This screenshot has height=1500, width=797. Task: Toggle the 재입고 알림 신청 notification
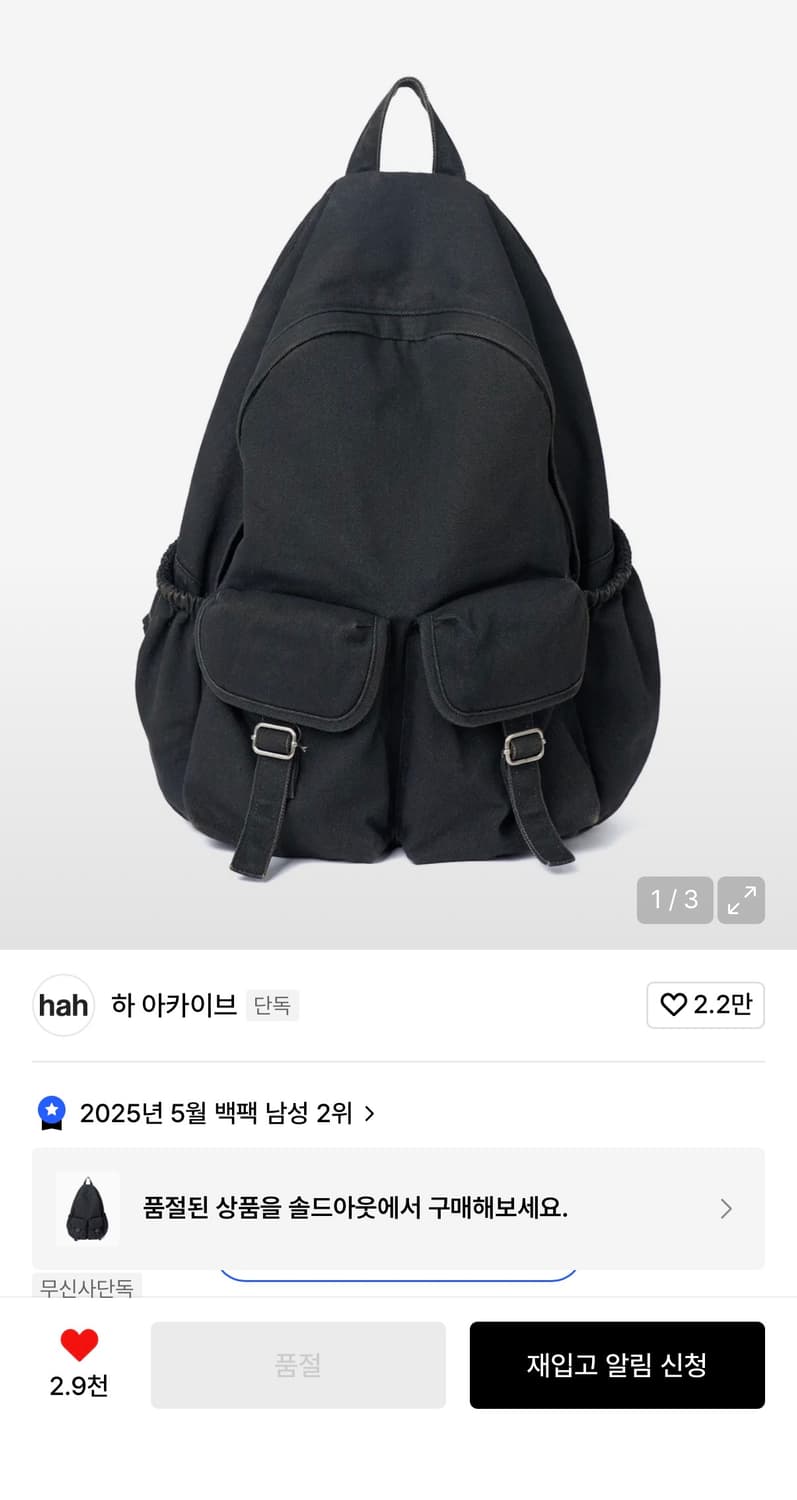click(x=617, y=1365)
